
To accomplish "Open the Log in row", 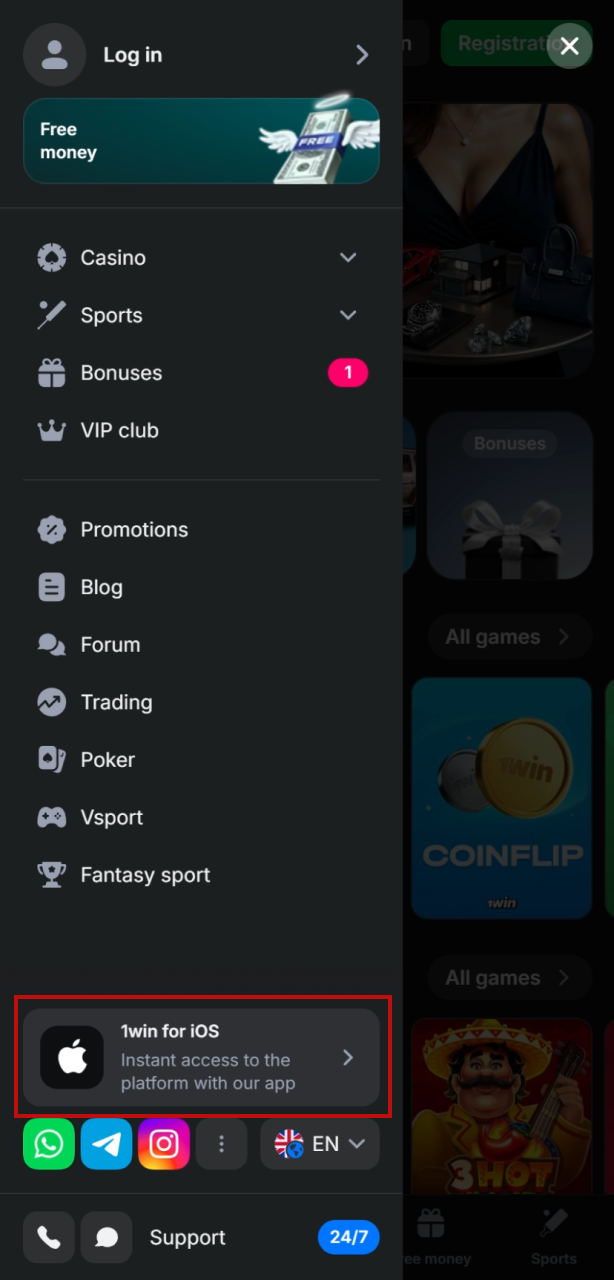I will [200, 55].
